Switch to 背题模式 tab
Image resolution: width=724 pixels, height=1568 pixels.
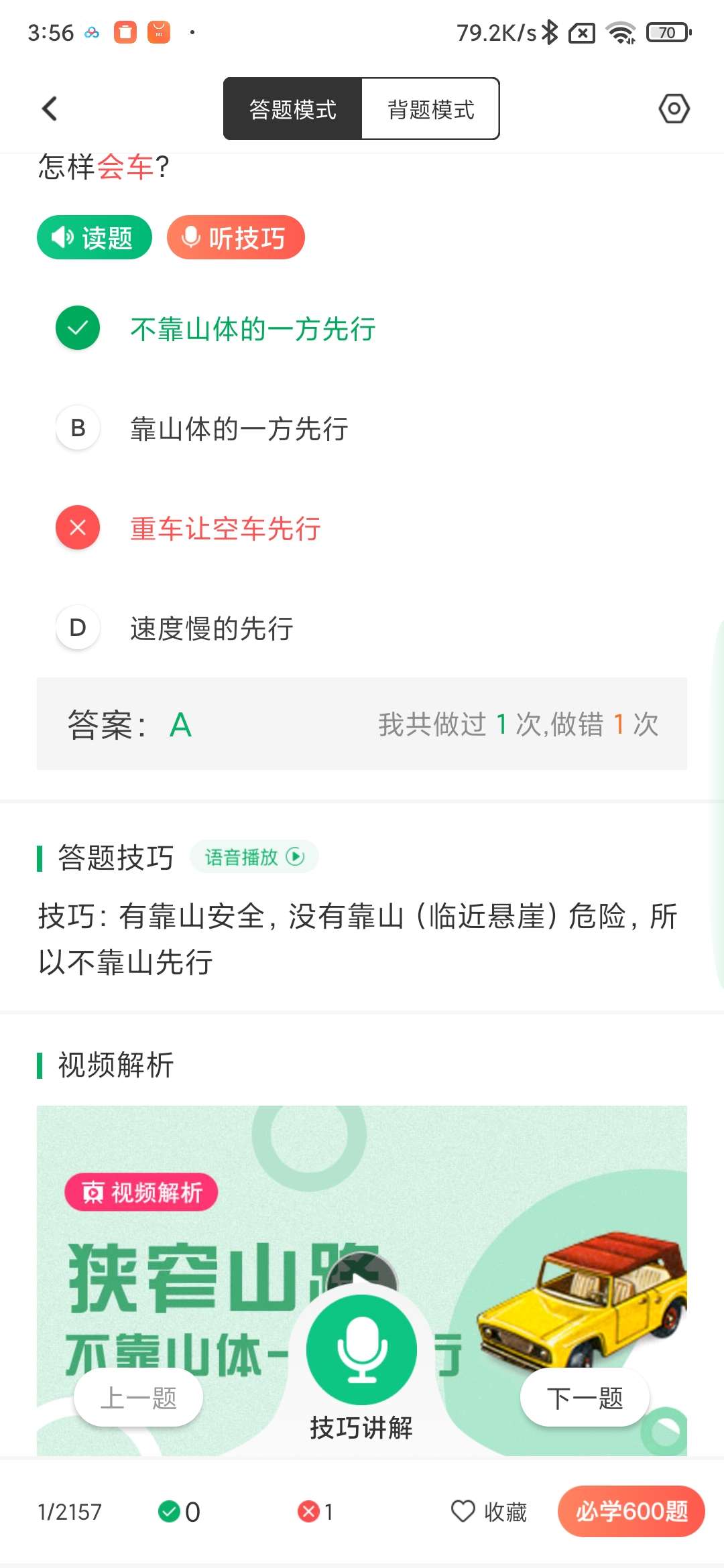430,109
